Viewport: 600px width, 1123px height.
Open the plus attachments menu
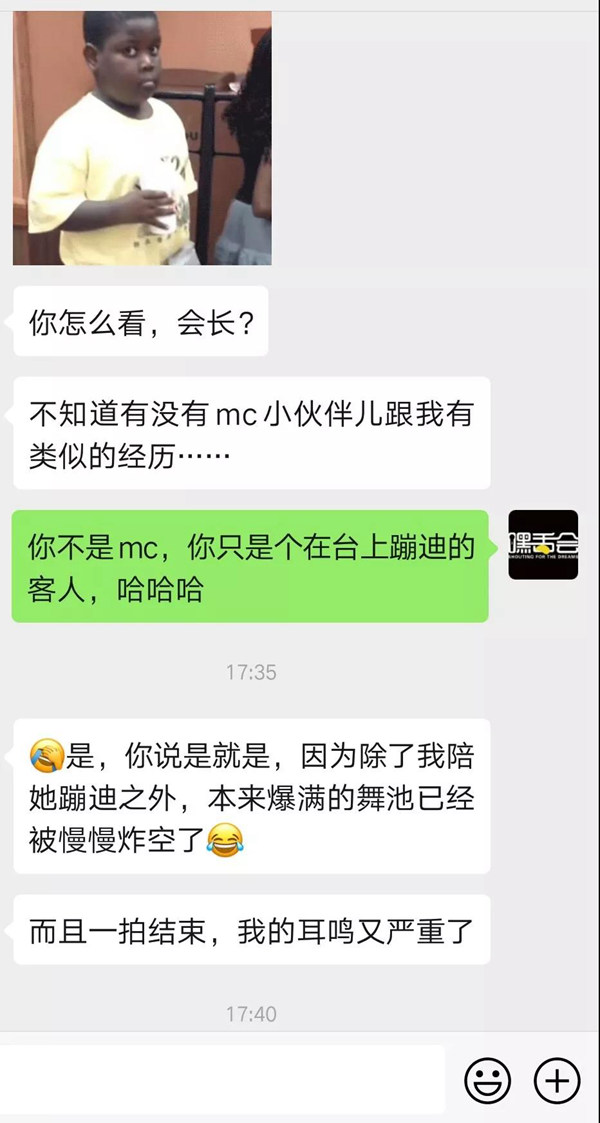pyautogui.click(x=557, y=1080)
